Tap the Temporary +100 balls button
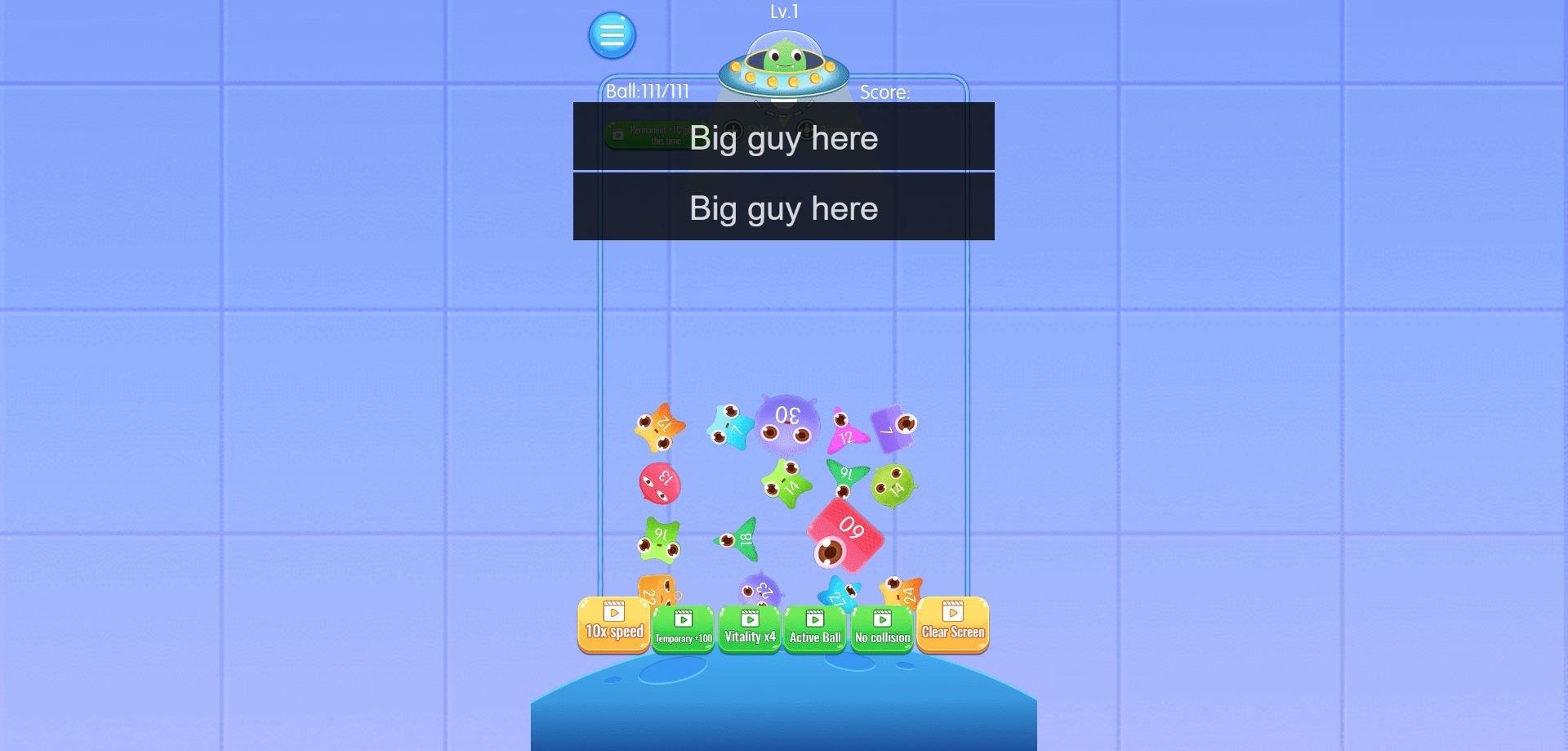The image size is (1568, 751). 684,628
